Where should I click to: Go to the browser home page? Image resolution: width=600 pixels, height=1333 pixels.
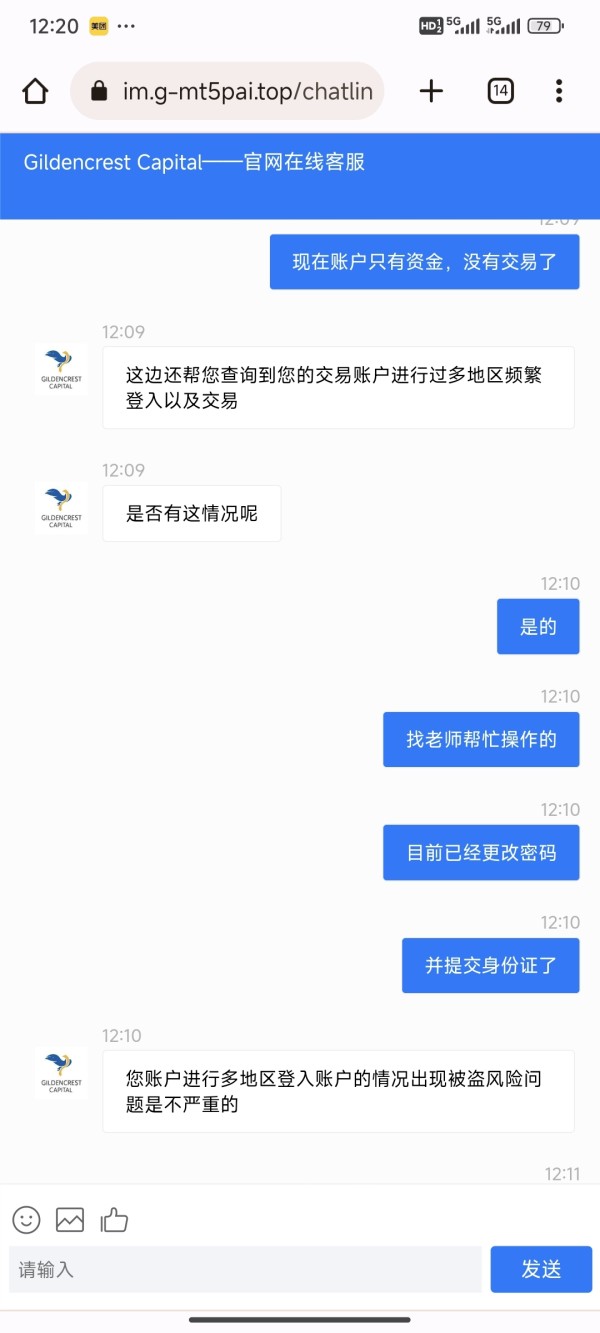click(x=35, y=92)
